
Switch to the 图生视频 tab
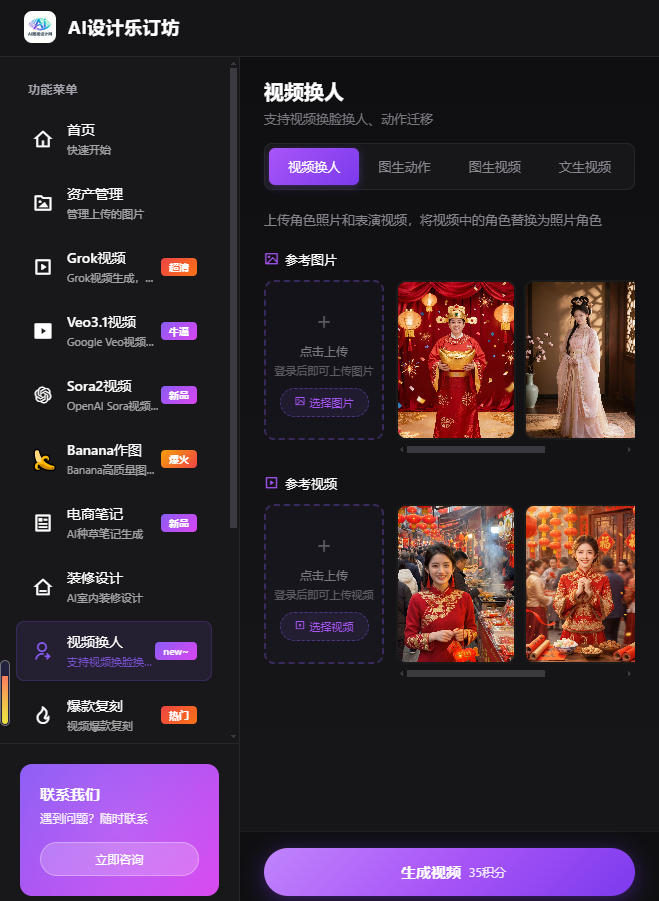pyautogui.click(x=494, y=167)
